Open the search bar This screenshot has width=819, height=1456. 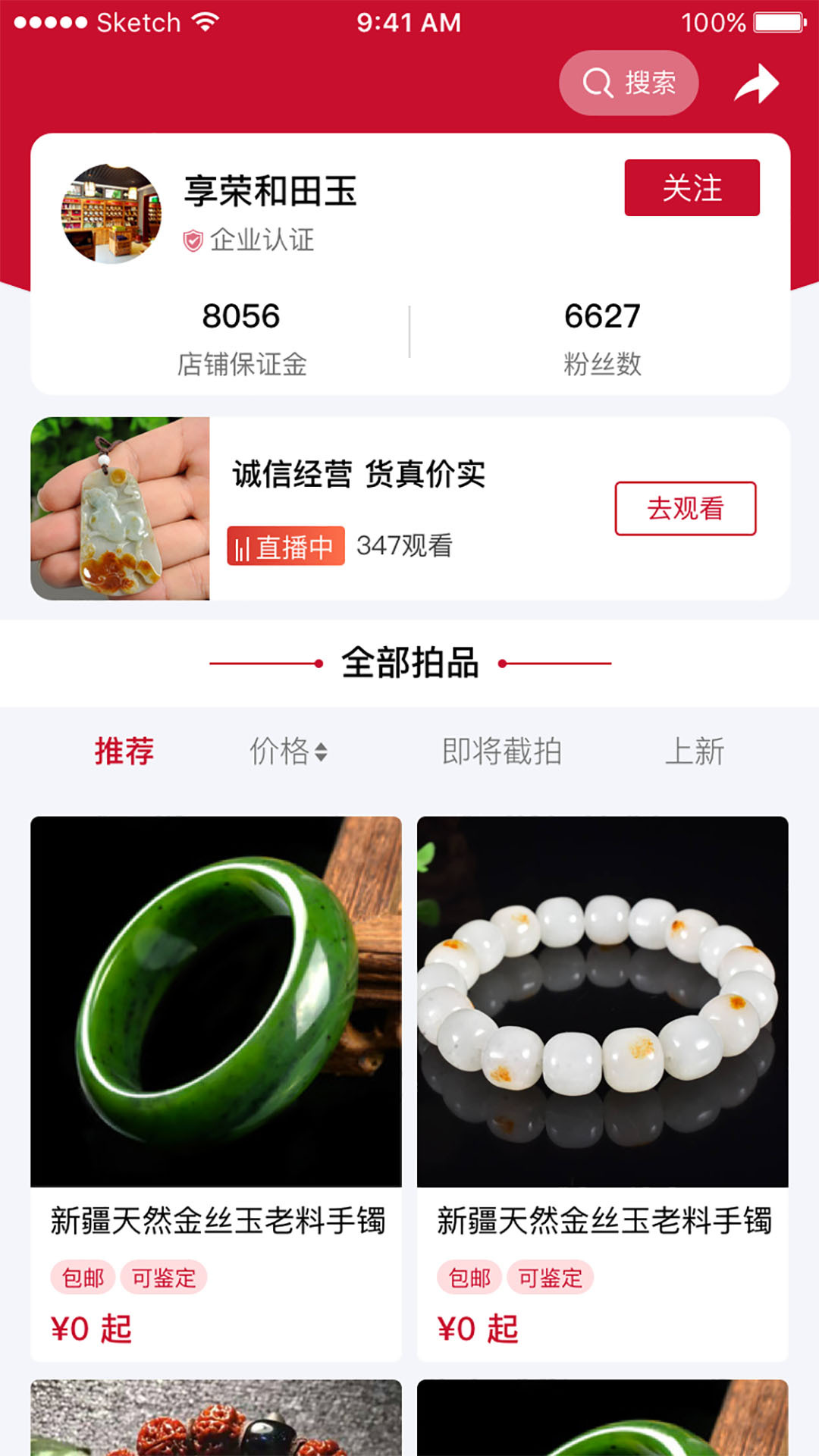629,83
